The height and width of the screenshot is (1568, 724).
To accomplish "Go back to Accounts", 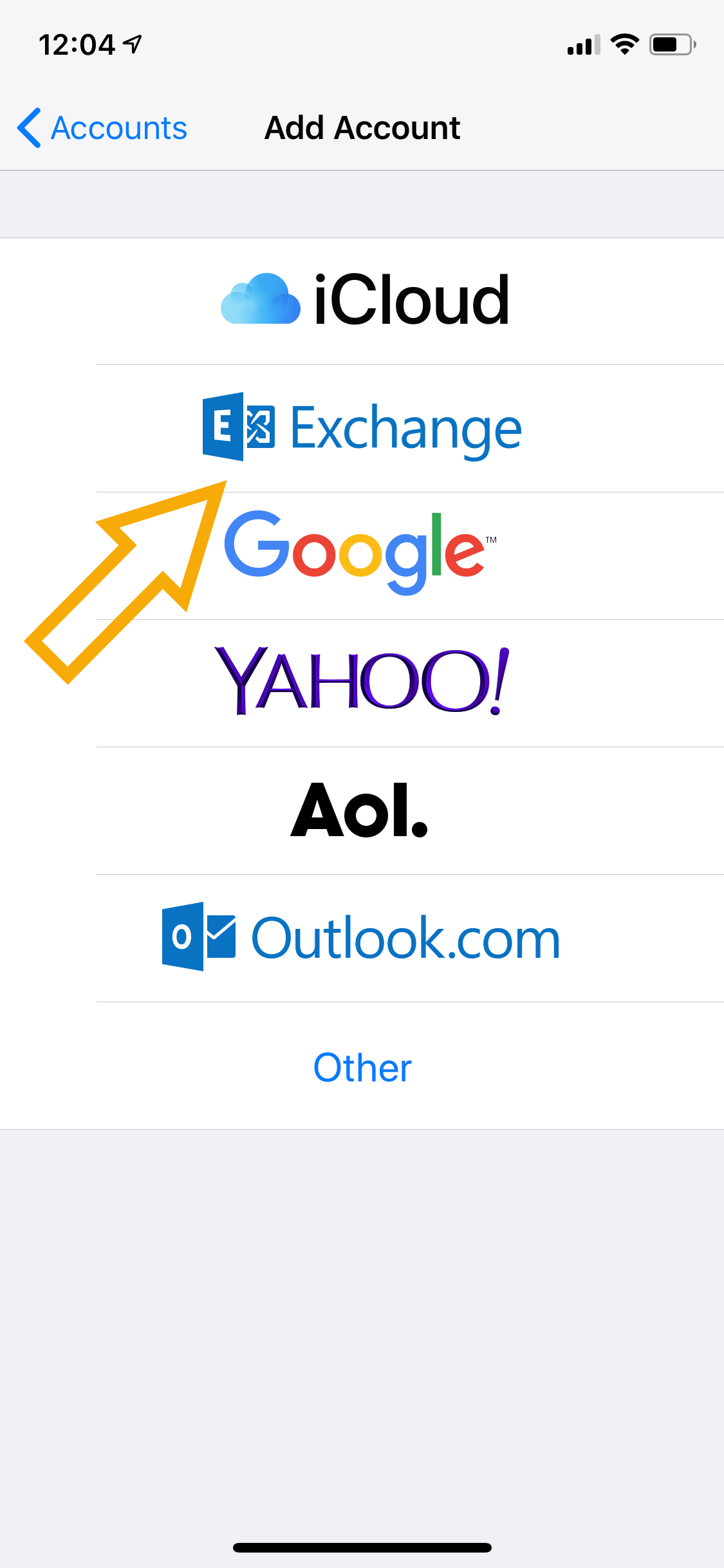I will (102, 127).
